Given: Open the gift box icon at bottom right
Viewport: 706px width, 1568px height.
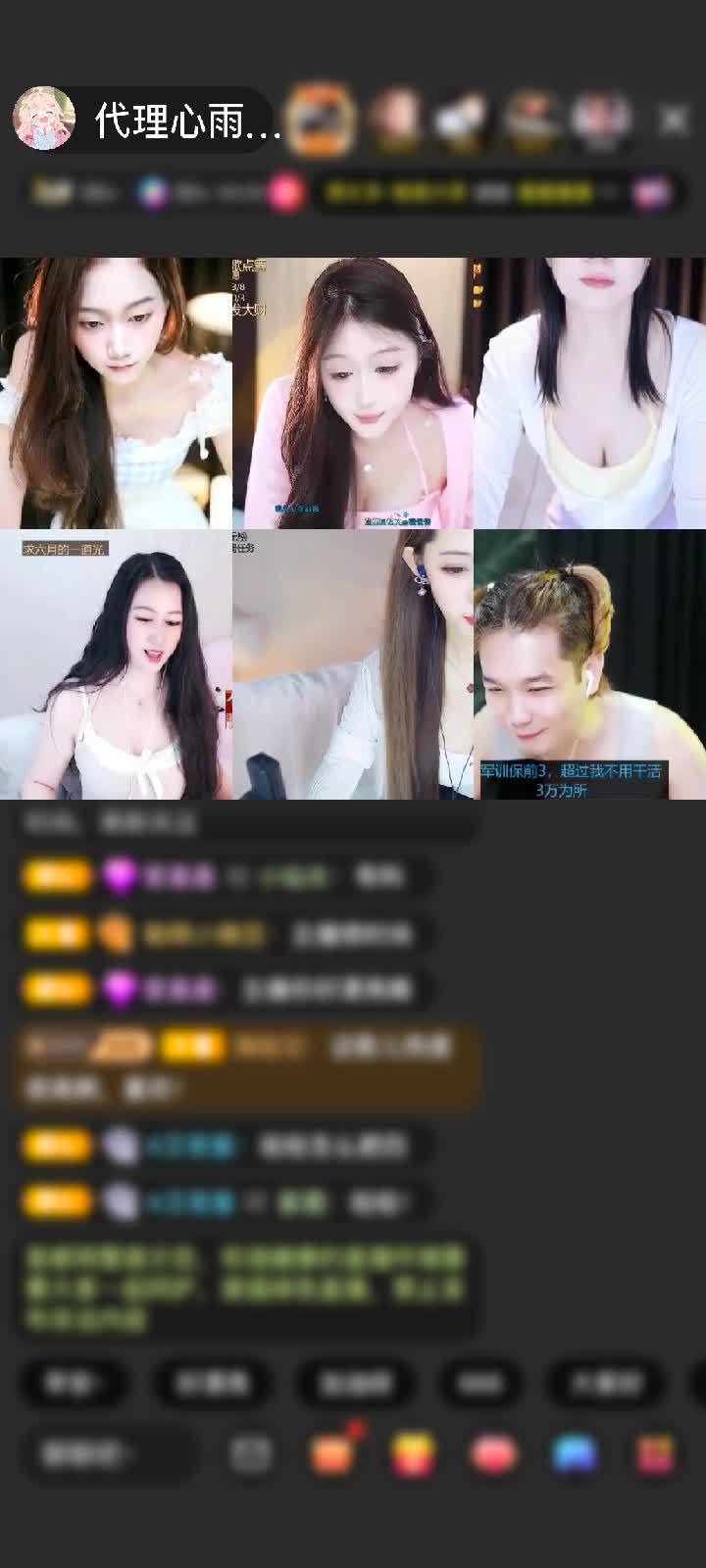Looking at the screenshot, I should (x=655, y=1454).
